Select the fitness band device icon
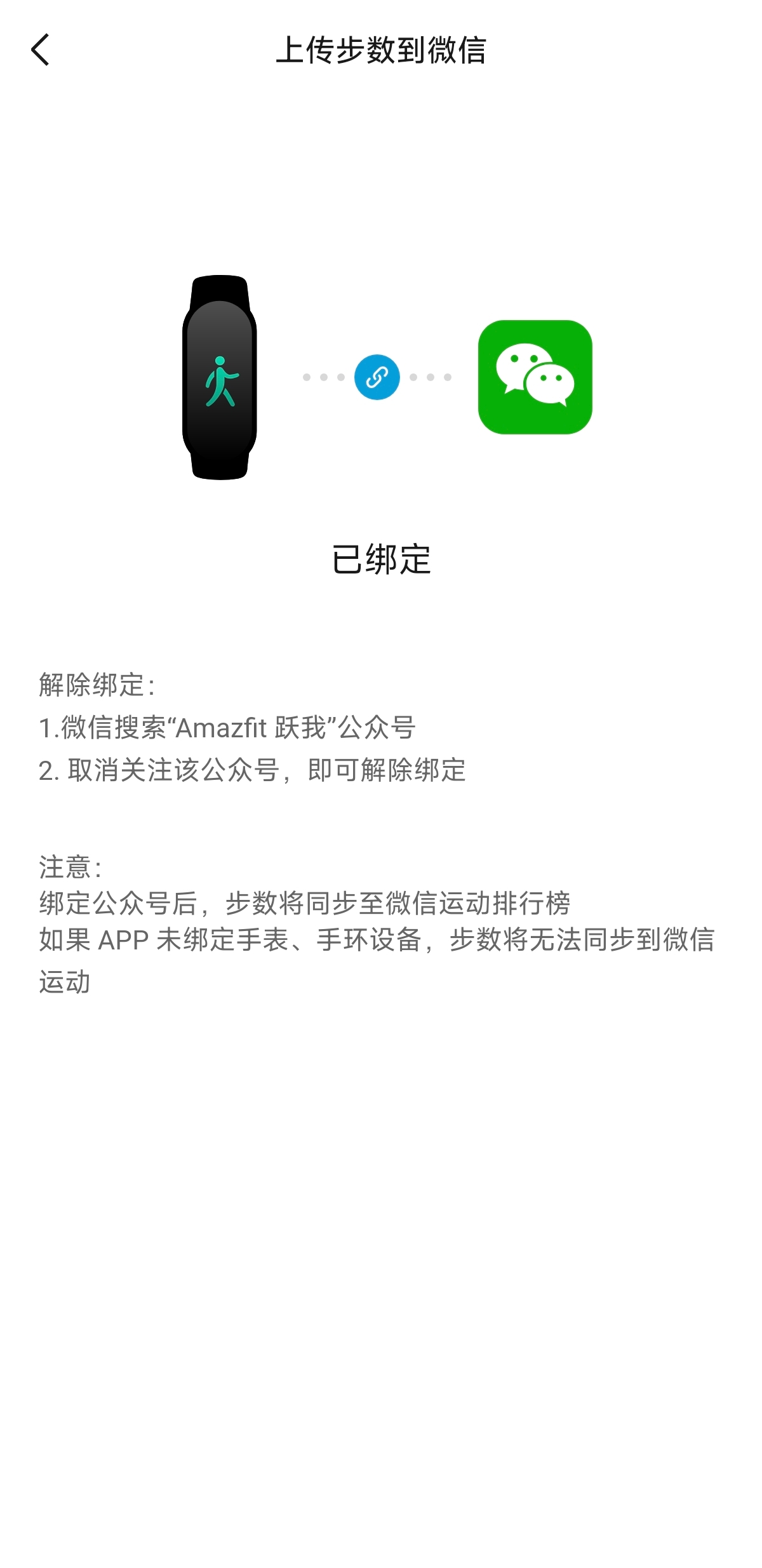Screen dimensions: 762x1568 (219, 377)
